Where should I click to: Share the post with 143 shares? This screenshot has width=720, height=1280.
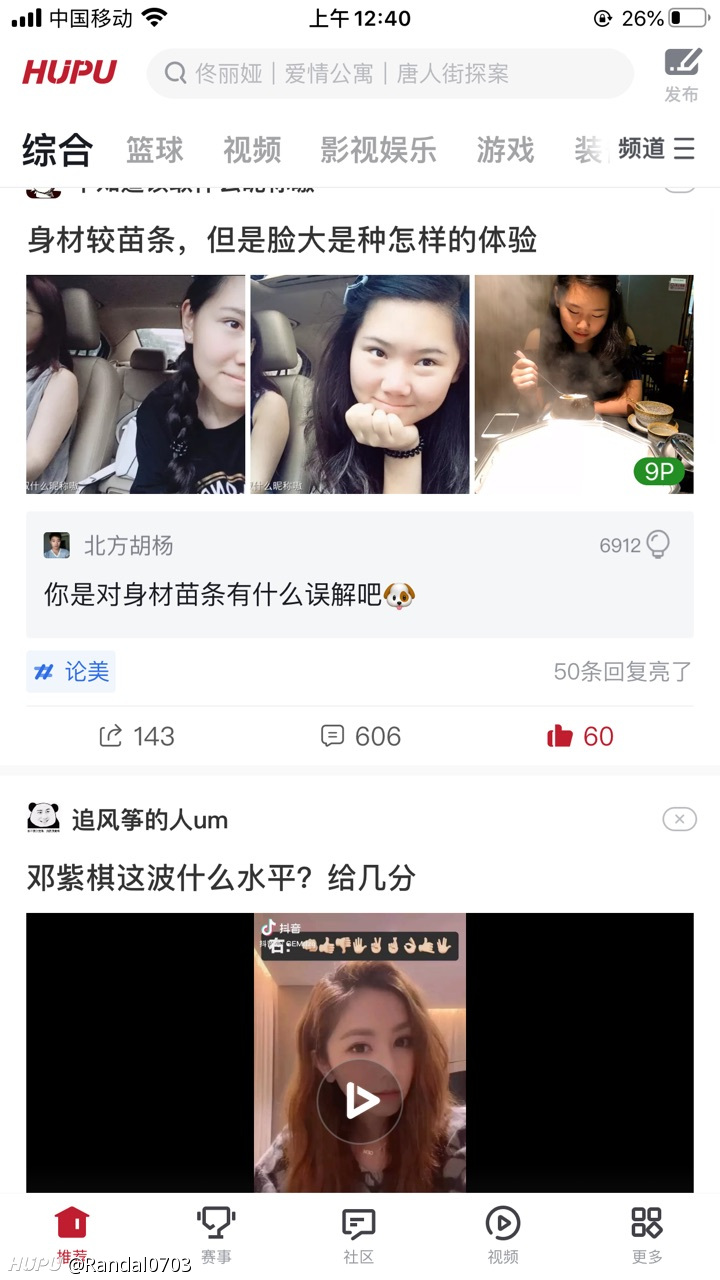click(137, 737)
